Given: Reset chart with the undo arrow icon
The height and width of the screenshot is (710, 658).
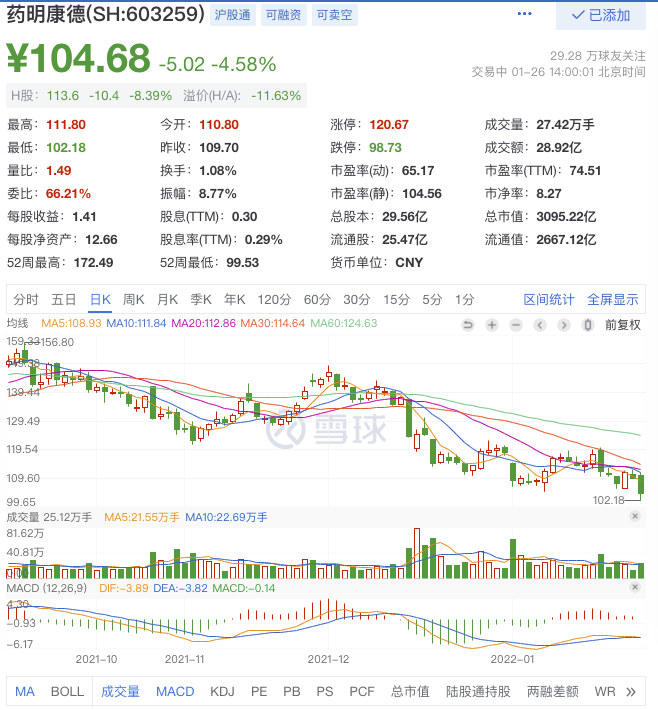Looking at the screenshot, I should pos(468,324).
